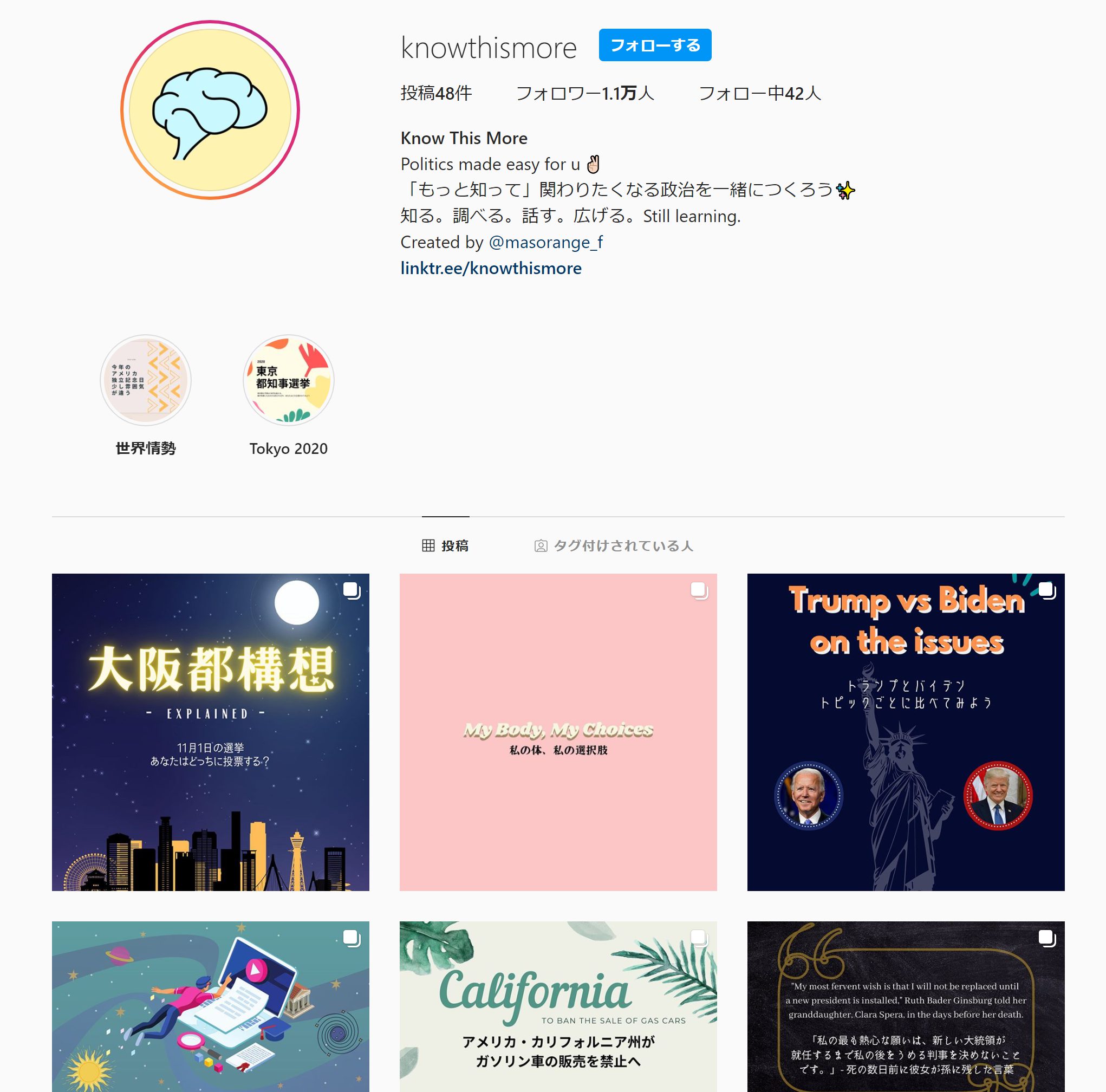
Task: View the フォロワー followers list
Action: coord(584,93)
